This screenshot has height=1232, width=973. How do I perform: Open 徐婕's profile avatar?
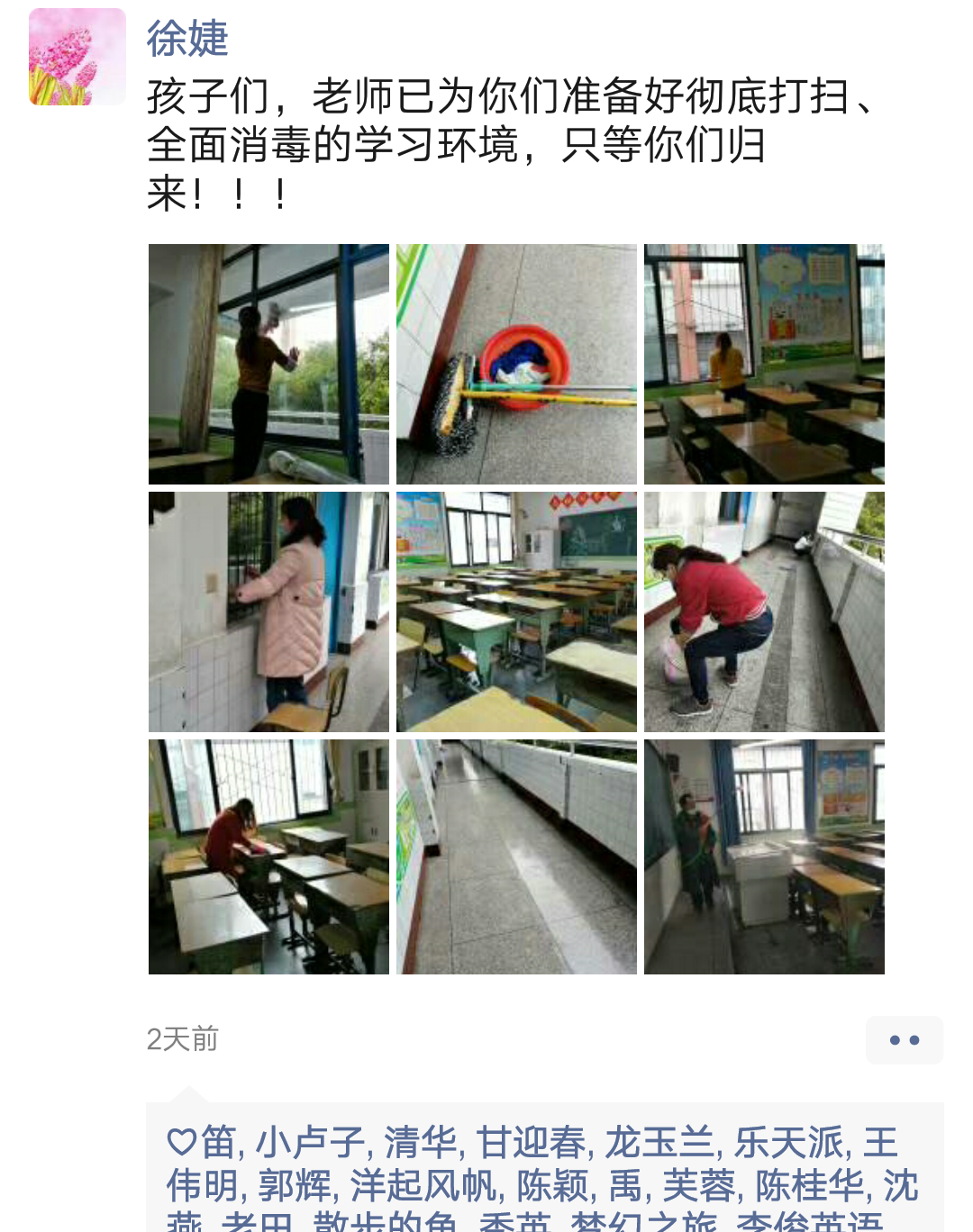(77, 57)
